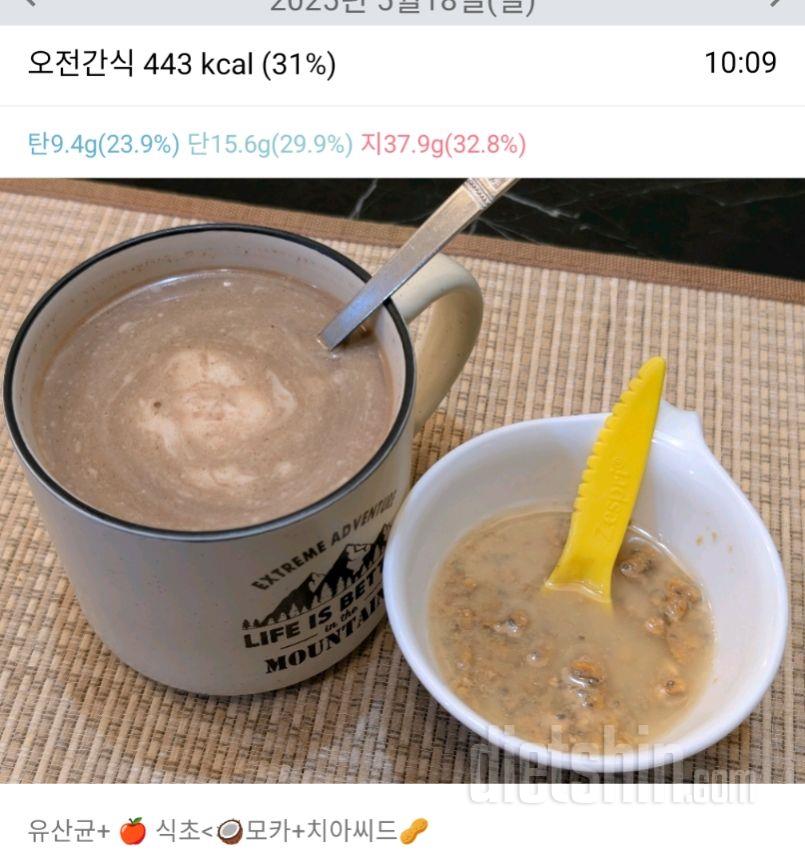Open the 오전간식 443 kcal meal entry
The width and height of the screenshot is (805, 854).
(182, 65)
